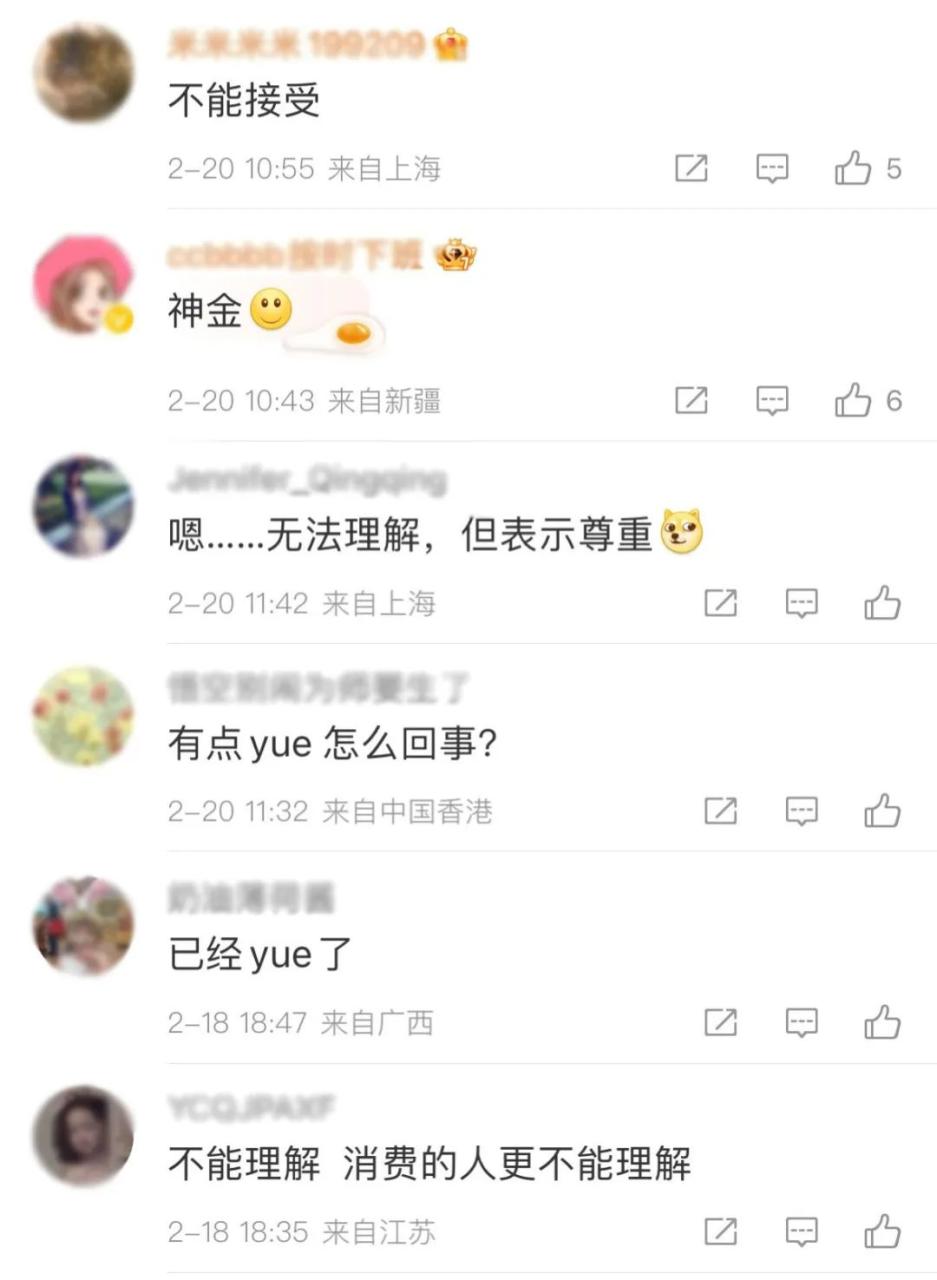Reply to the comment "无法理解，但表示尊重"
Image resolution: width=937 pixels, height=1280 pixels.
coord(801,603)
